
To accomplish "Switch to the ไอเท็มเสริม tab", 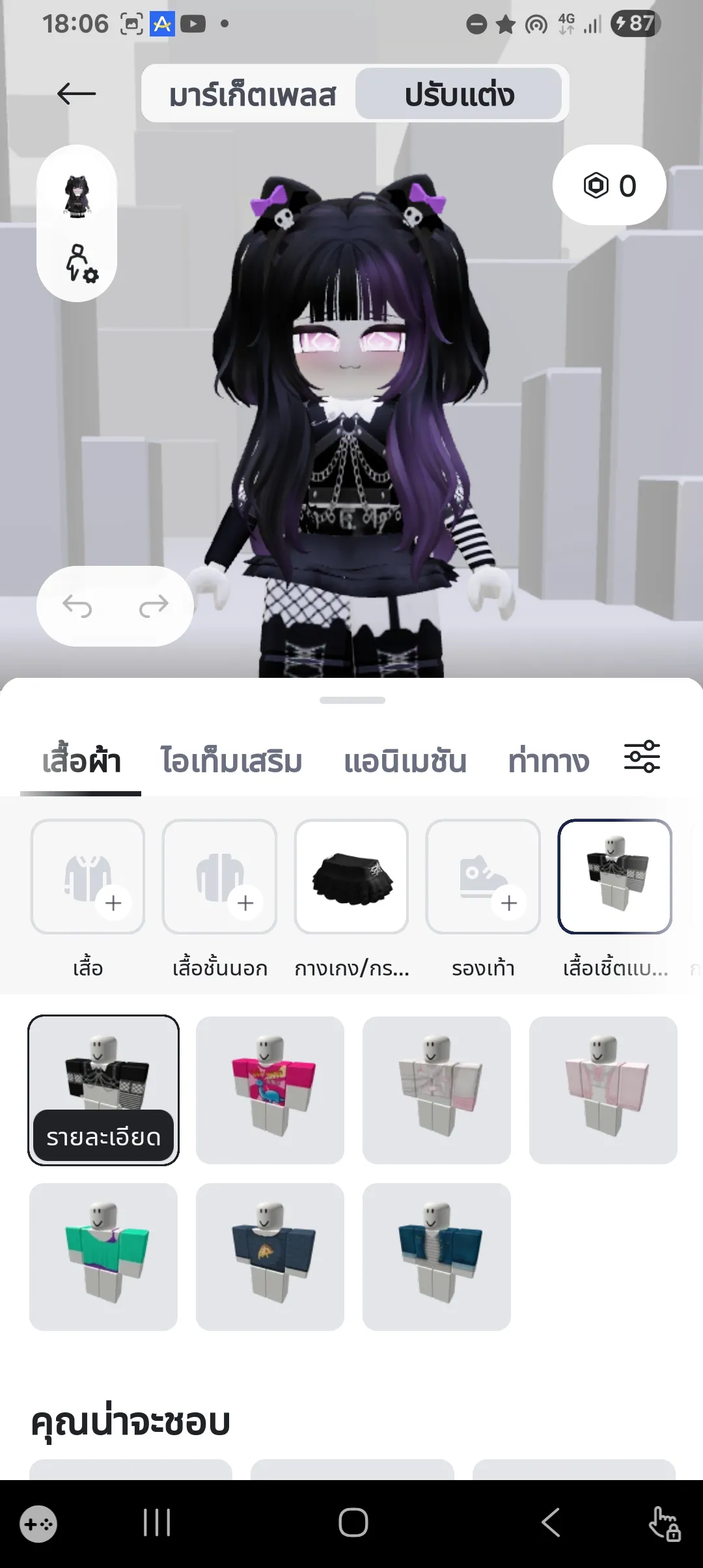I will tap(232, 761).
